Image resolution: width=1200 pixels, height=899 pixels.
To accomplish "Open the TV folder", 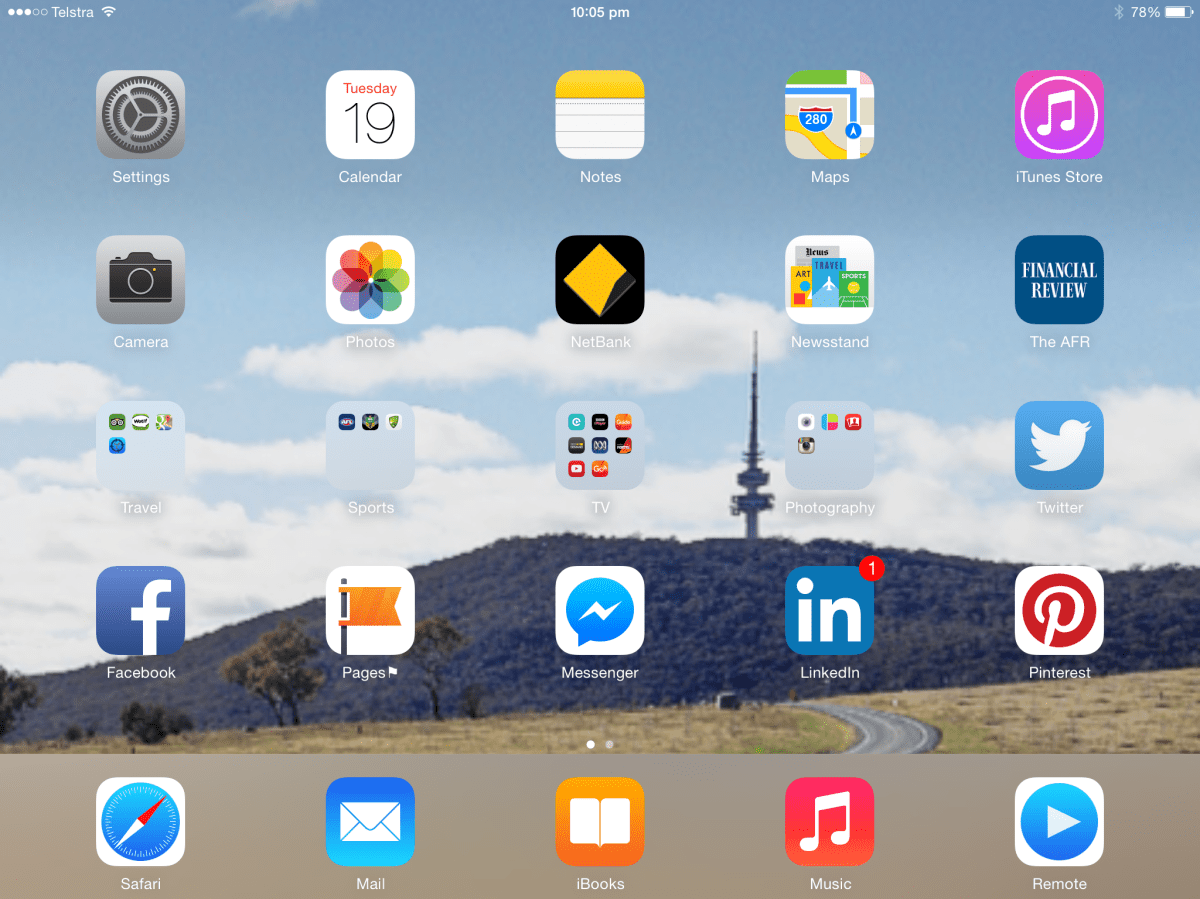I will coord(600,445).
